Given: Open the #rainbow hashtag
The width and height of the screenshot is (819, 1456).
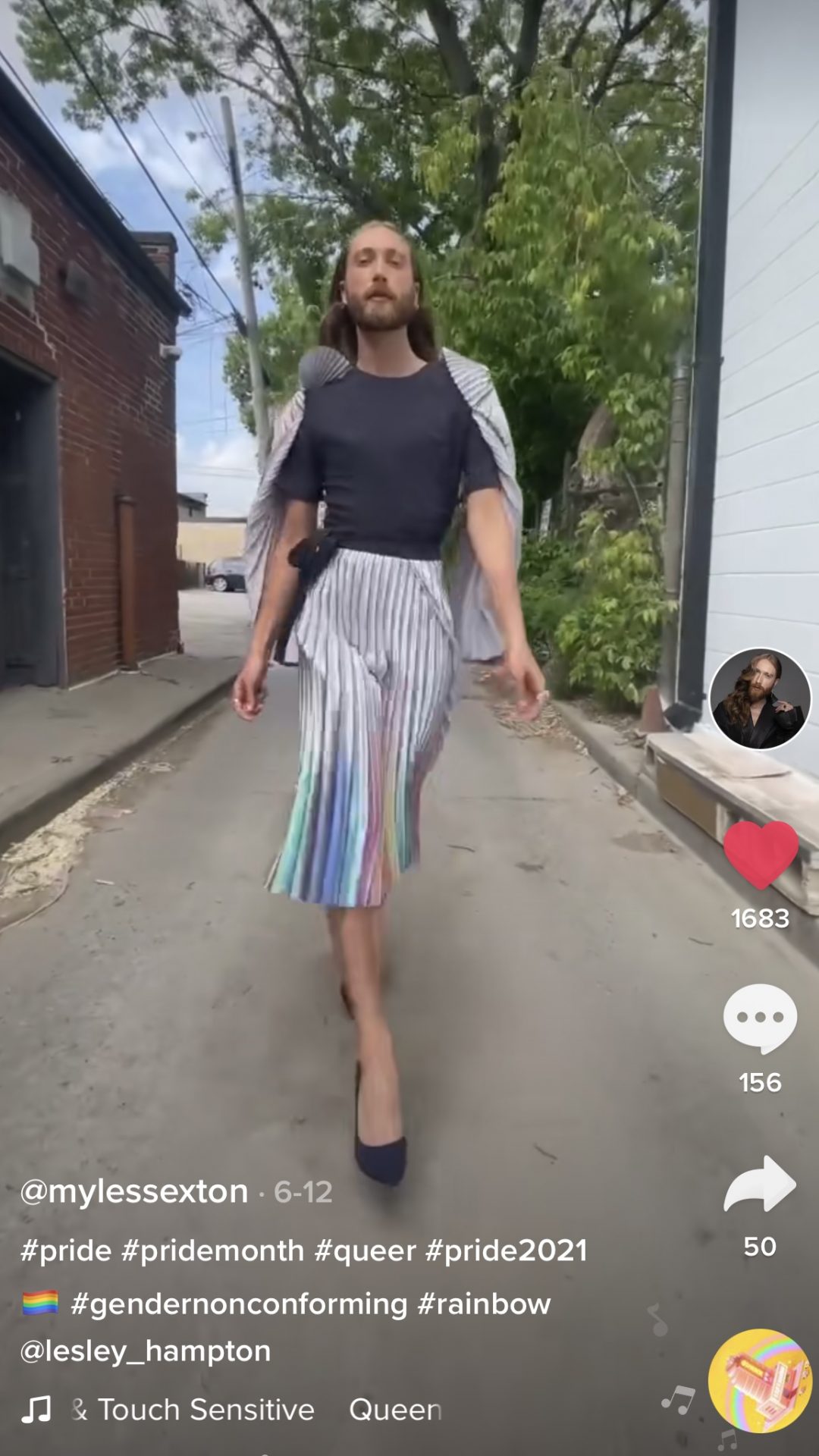Looking at the screenshot, I should (484, 1304).
